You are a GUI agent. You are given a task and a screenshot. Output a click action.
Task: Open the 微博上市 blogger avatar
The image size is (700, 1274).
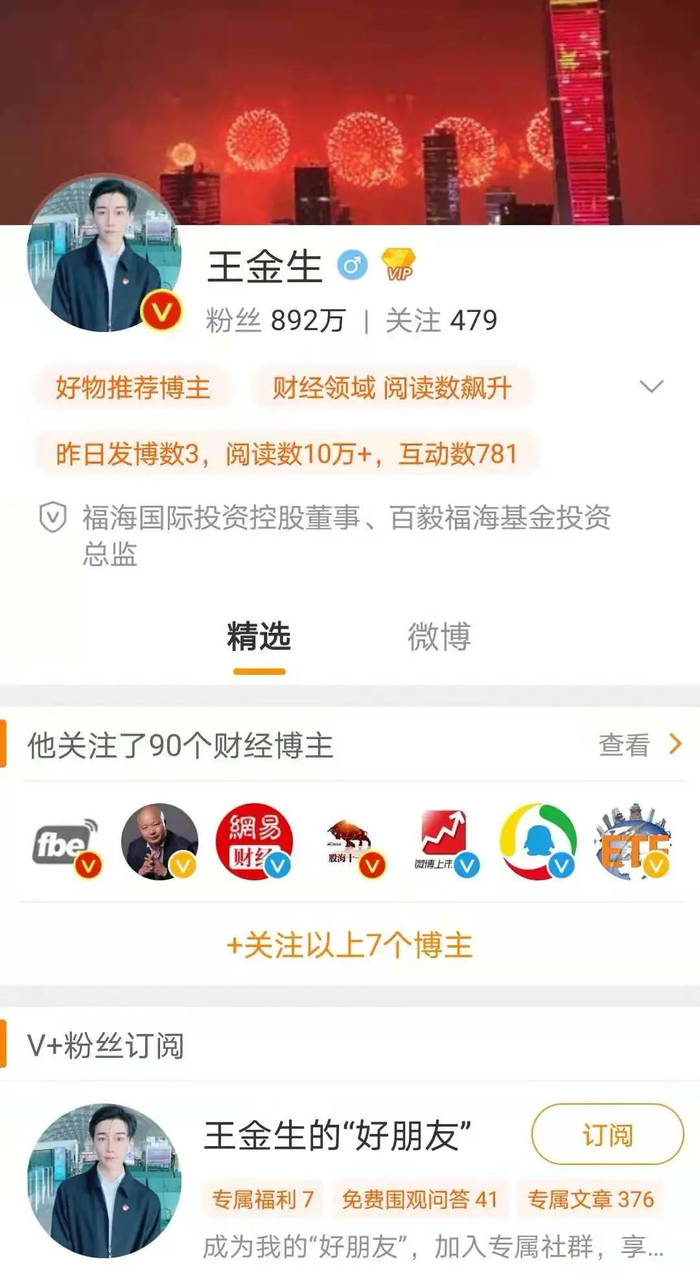coord(446,842)
